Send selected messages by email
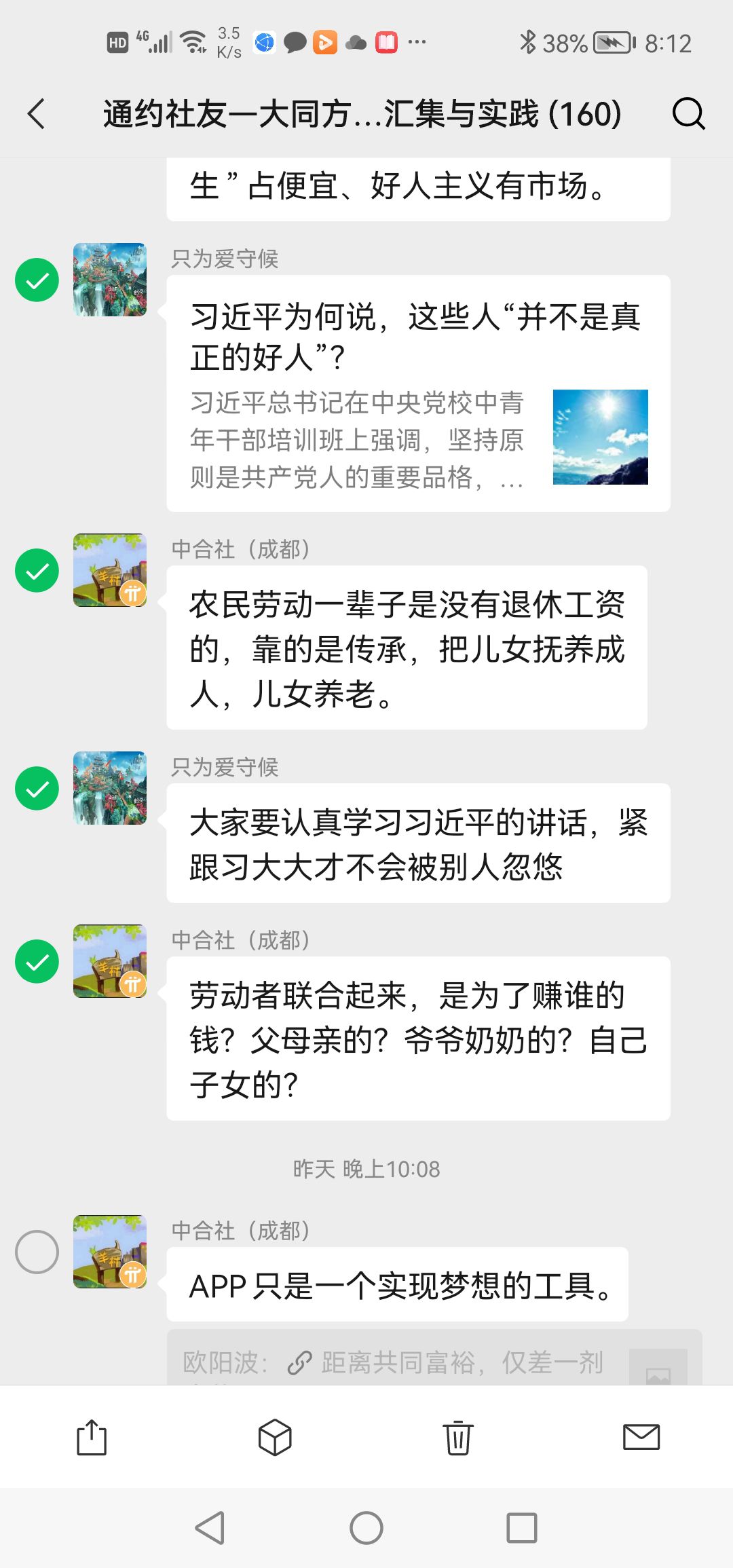 [641, 1437]
